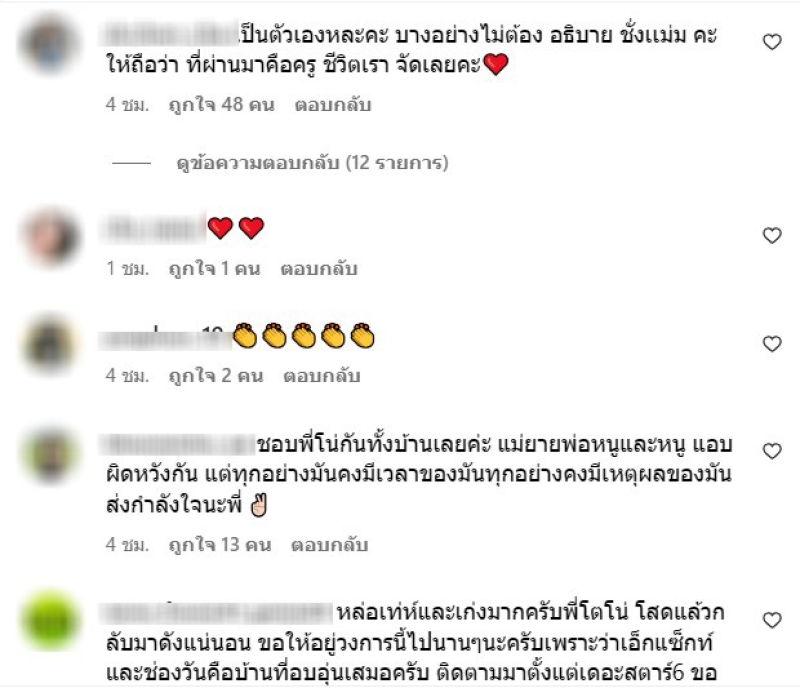Viewport: 800px width, 688px height.
Task: Reply to the clapping hands comment
Action: tap(320, 377)
